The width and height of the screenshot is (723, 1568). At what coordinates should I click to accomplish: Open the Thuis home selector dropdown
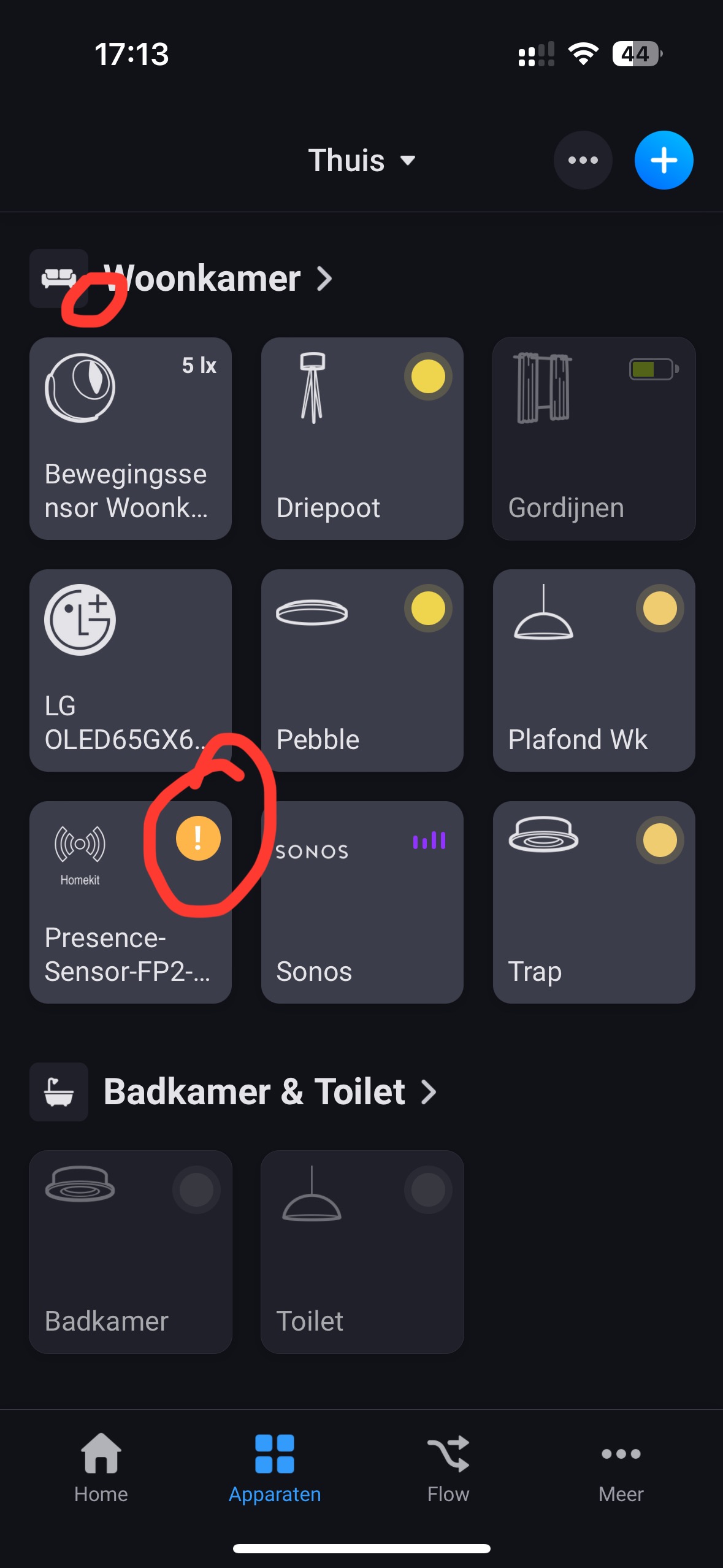coord(362,161)
